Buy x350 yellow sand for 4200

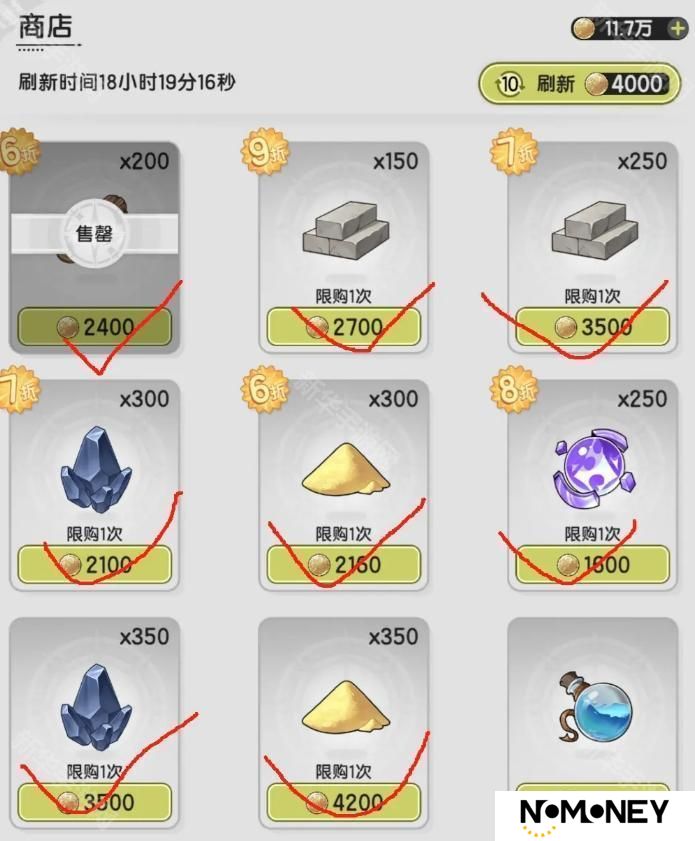tap(343, 802)
